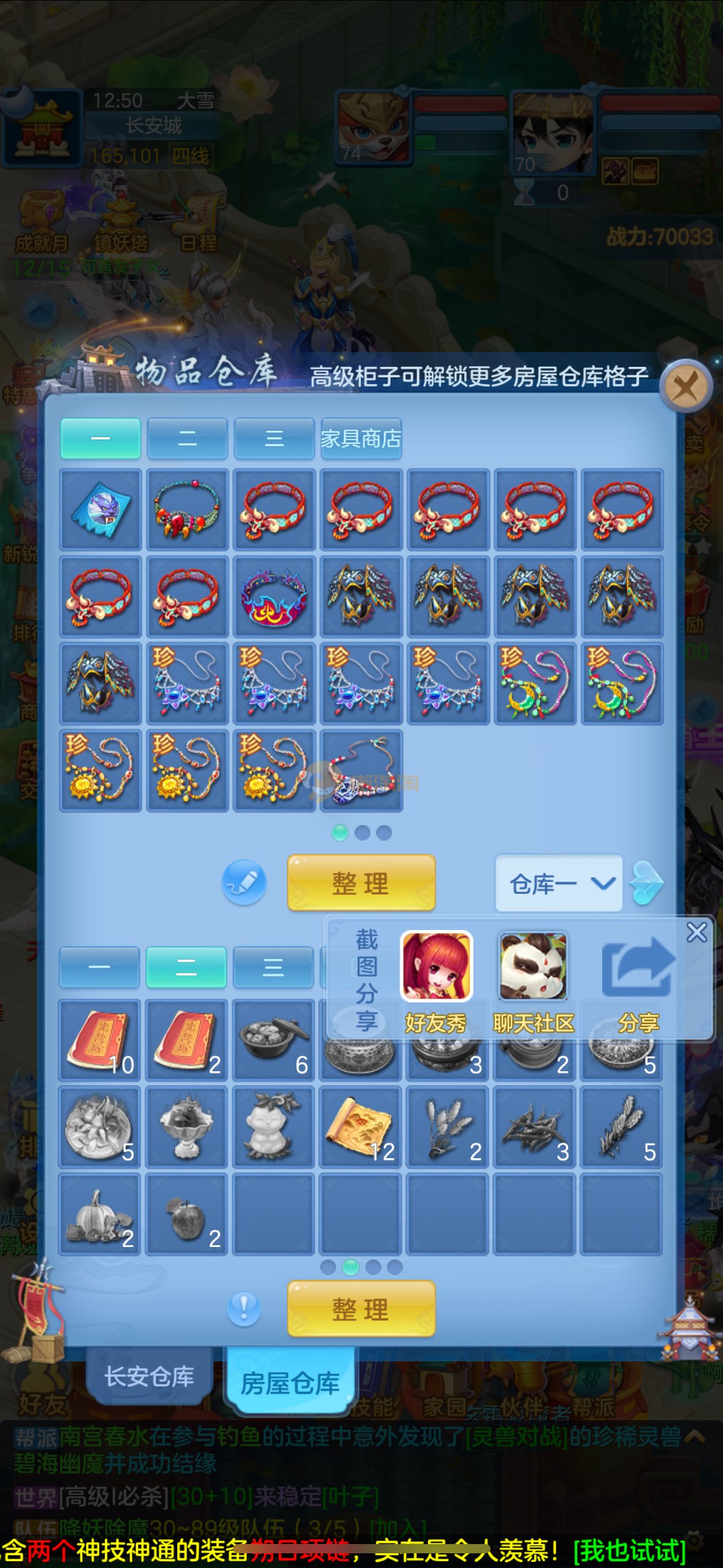Tap the lower 整理 sort button
Viewport: 723px width, 1568px height.
click(x=361, y=1309)
